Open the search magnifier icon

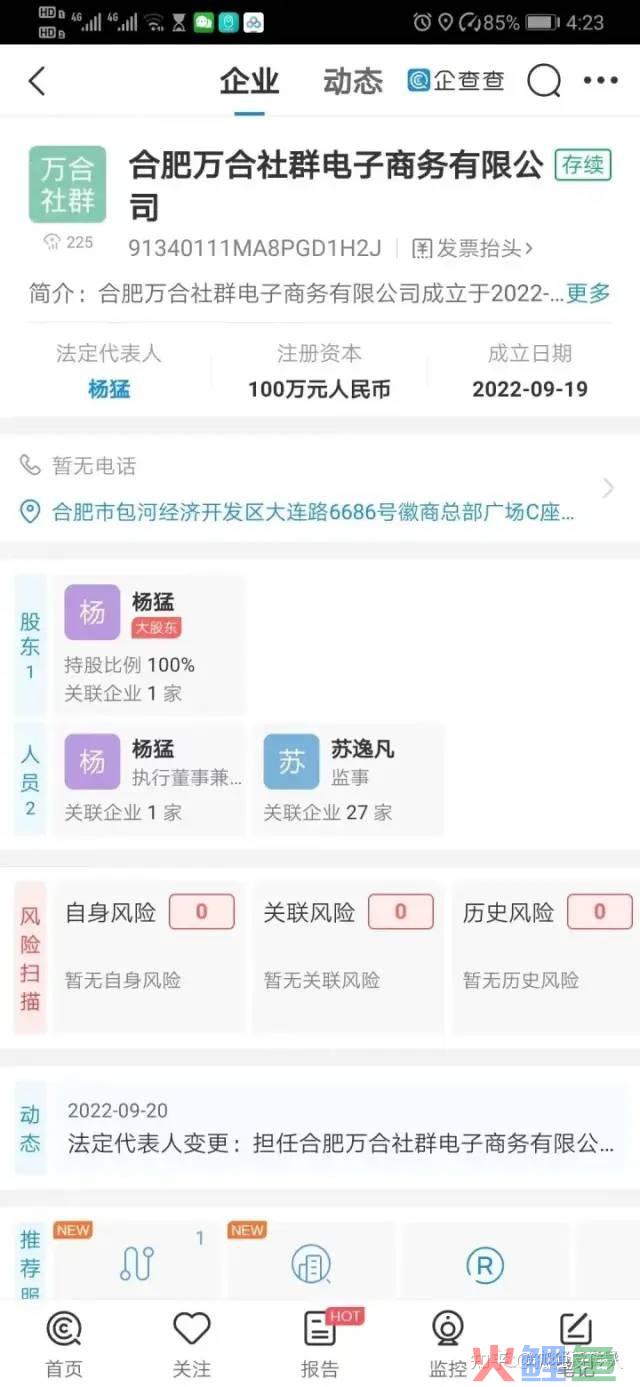tap(543, 81)
